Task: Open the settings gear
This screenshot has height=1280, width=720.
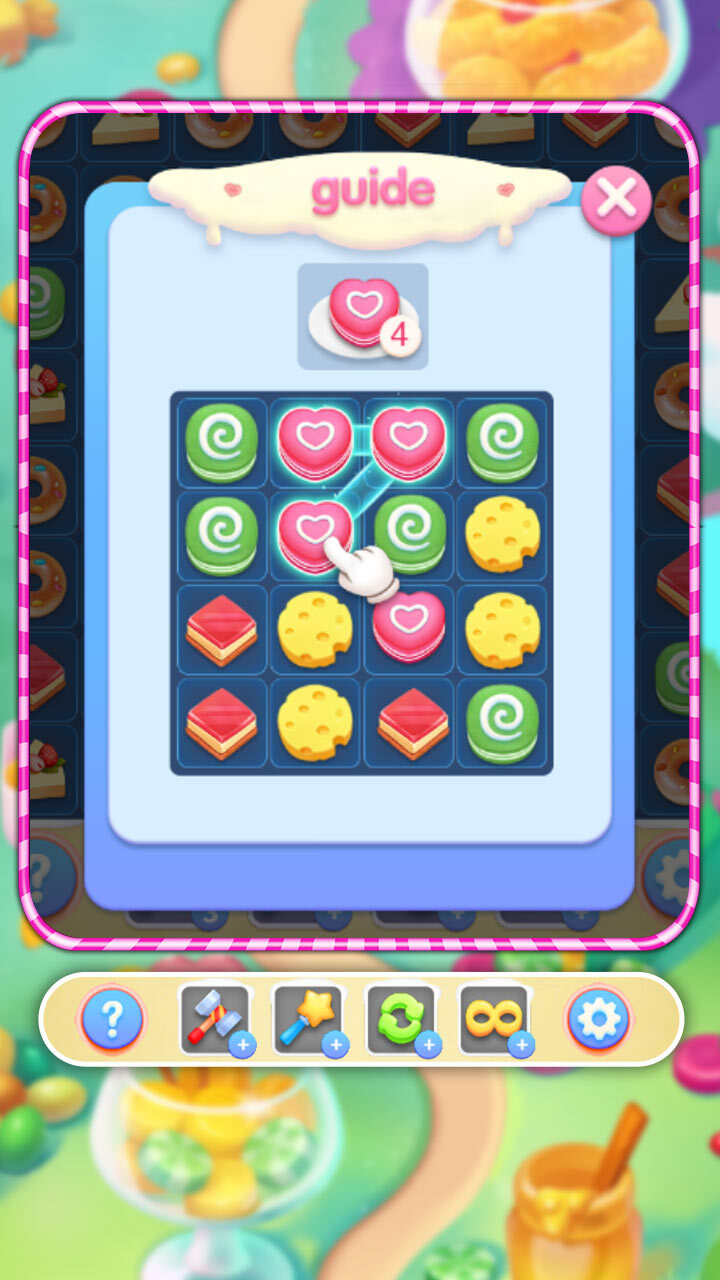Action: (599, 1019)
